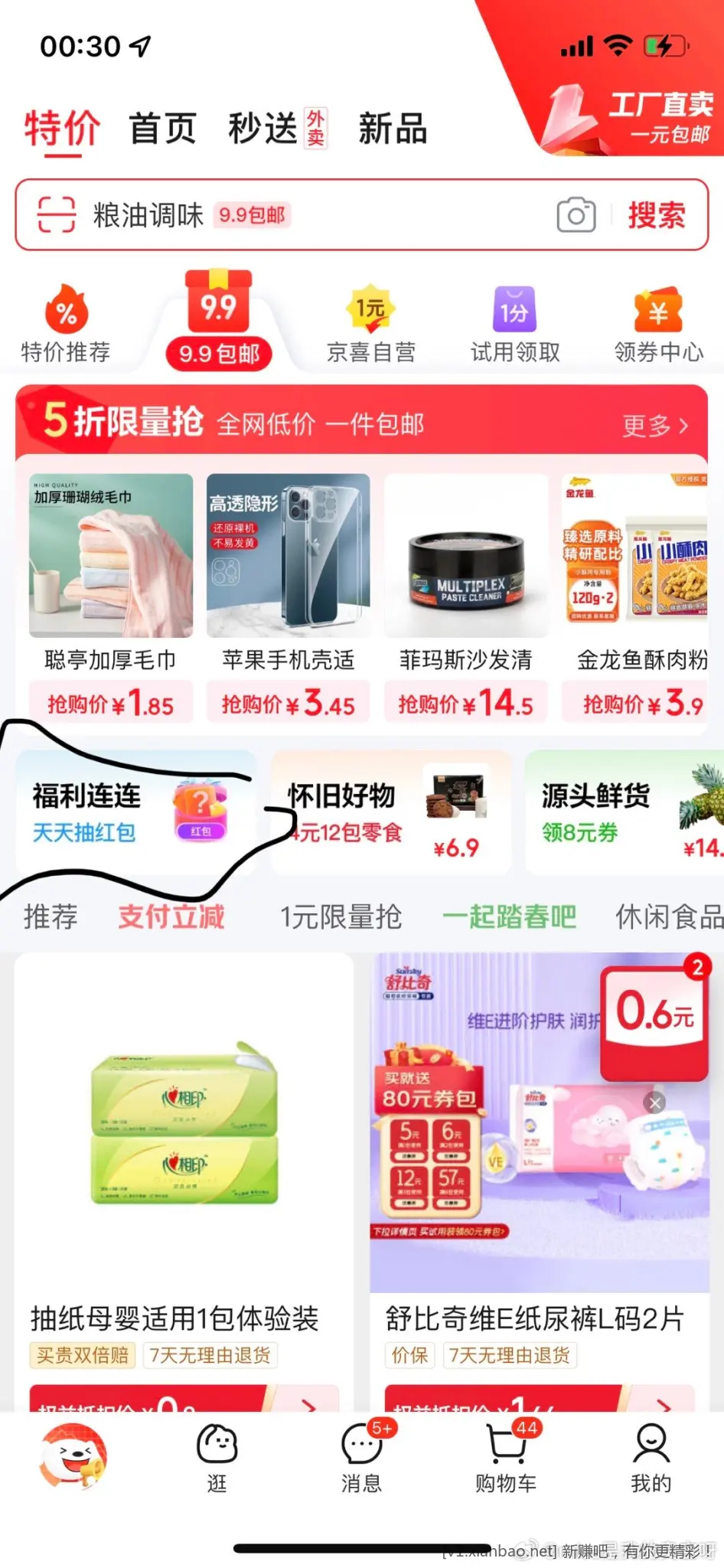Open 福利连连 天天抽红包 card

coord(130,813)
